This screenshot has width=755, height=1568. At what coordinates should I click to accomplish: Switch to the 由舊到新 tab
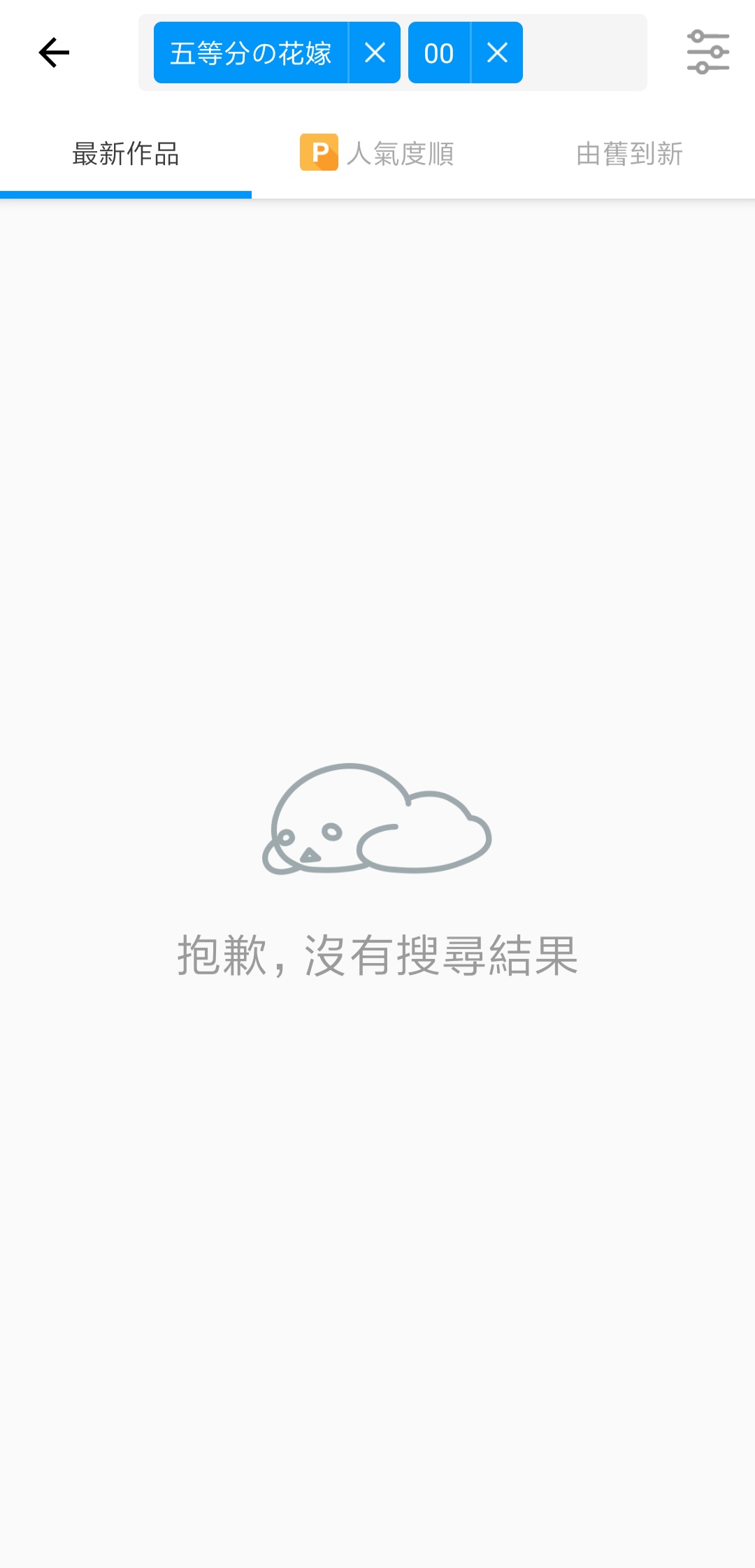(629, 154)
